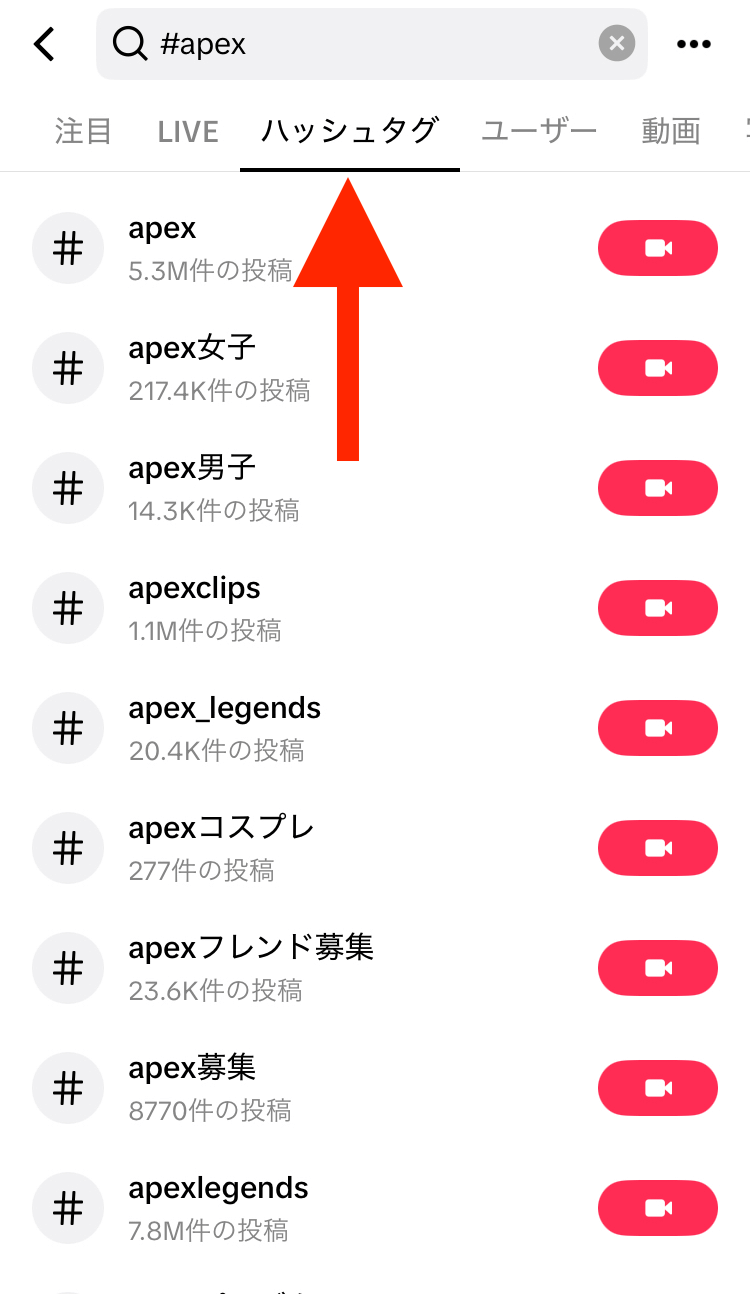750x1294 pixels.
Task: Open the three-dot overflow menu
Action: [693, 44]
